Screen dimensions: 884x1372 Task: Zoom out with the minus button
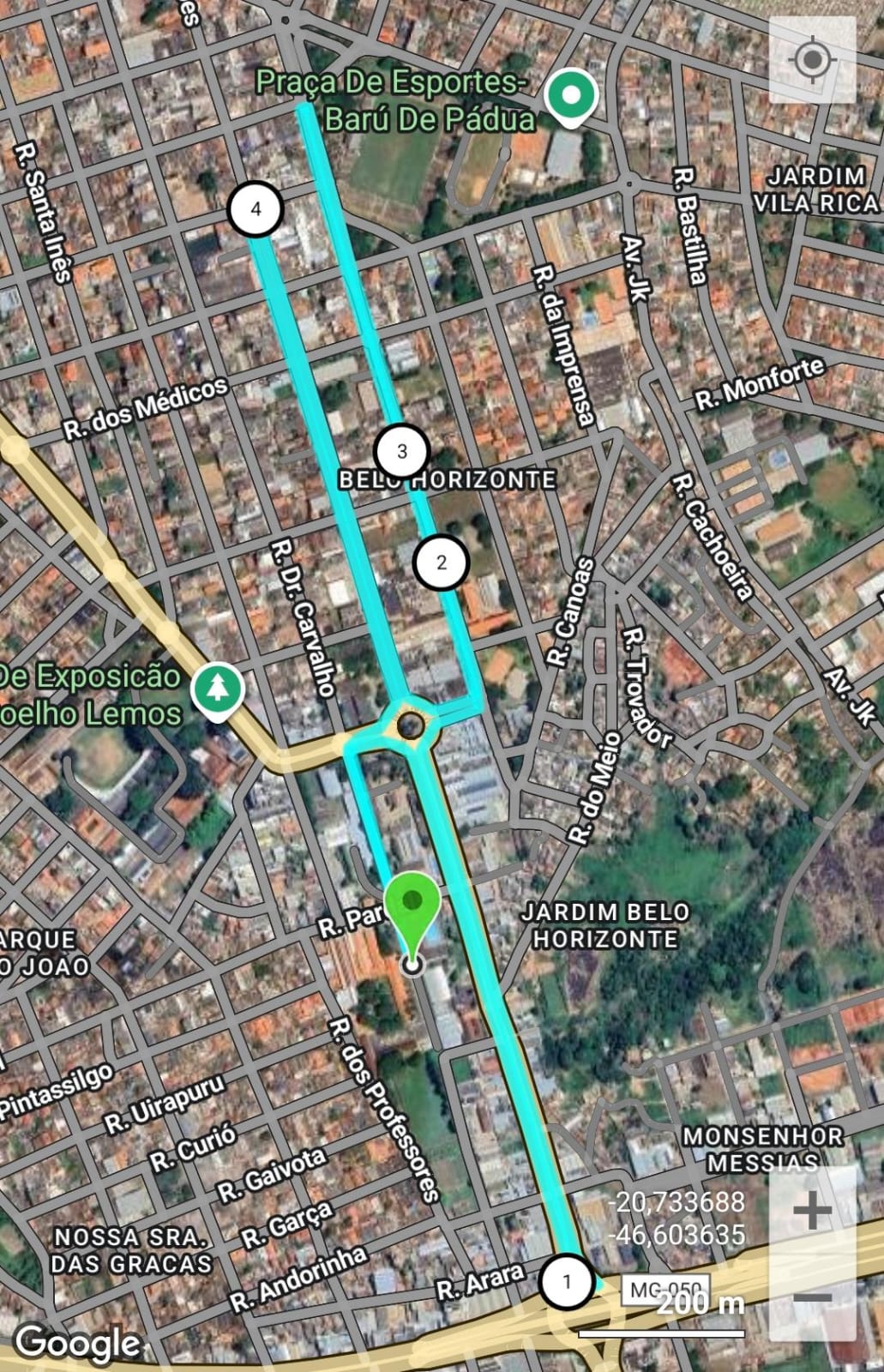[x=812, y=1298]
